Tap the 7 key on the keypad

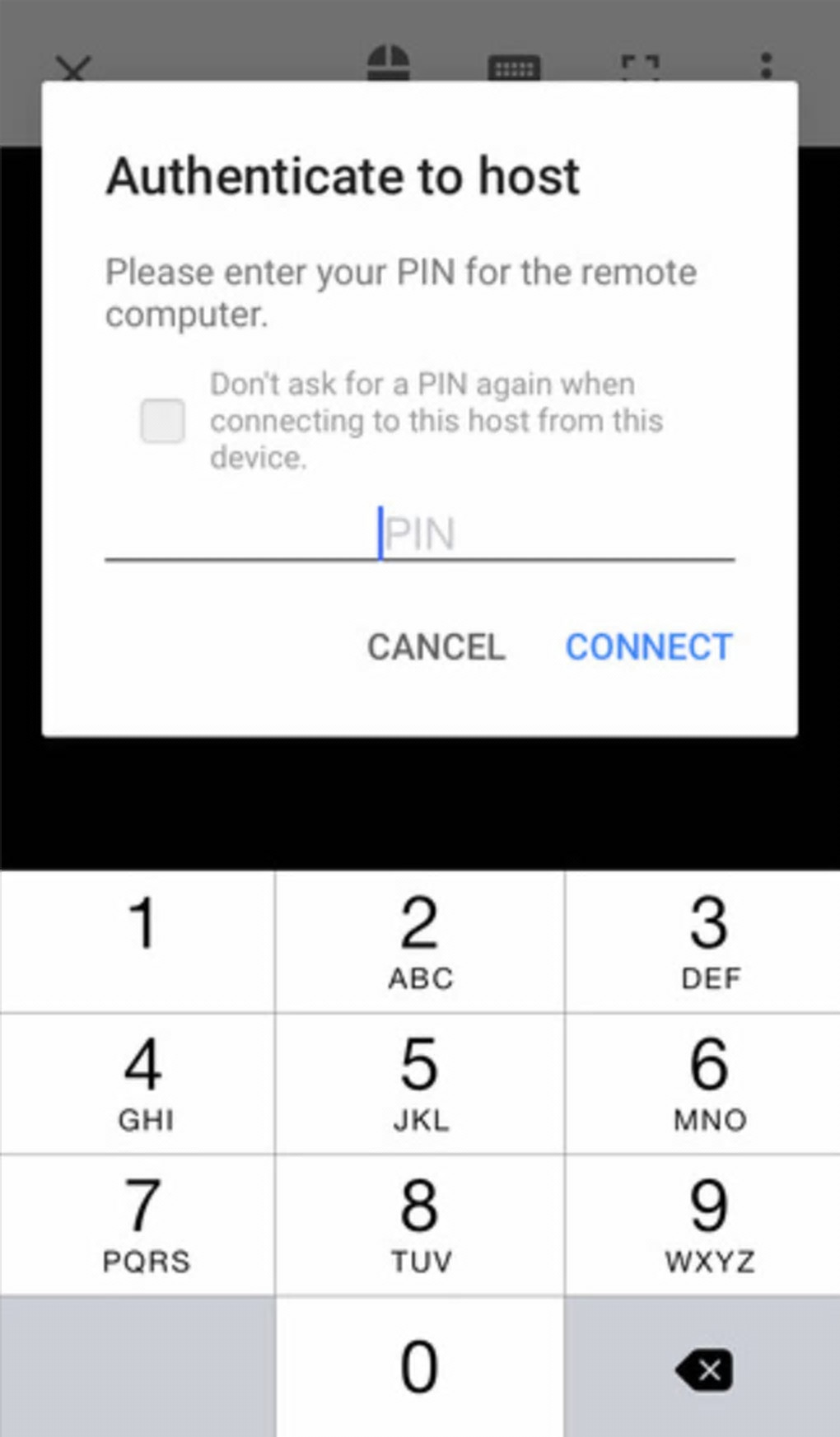coord(138,1225)
